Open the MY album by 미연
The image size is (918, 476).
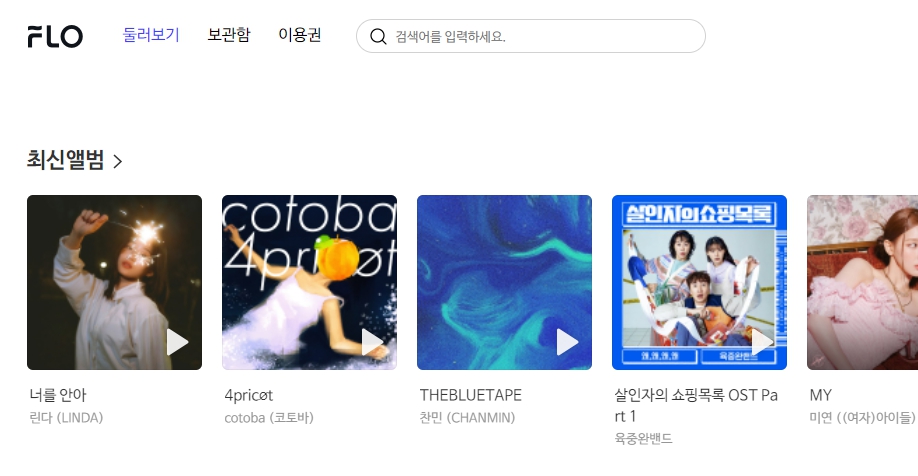pyautogui.click(x=862, y=280)
